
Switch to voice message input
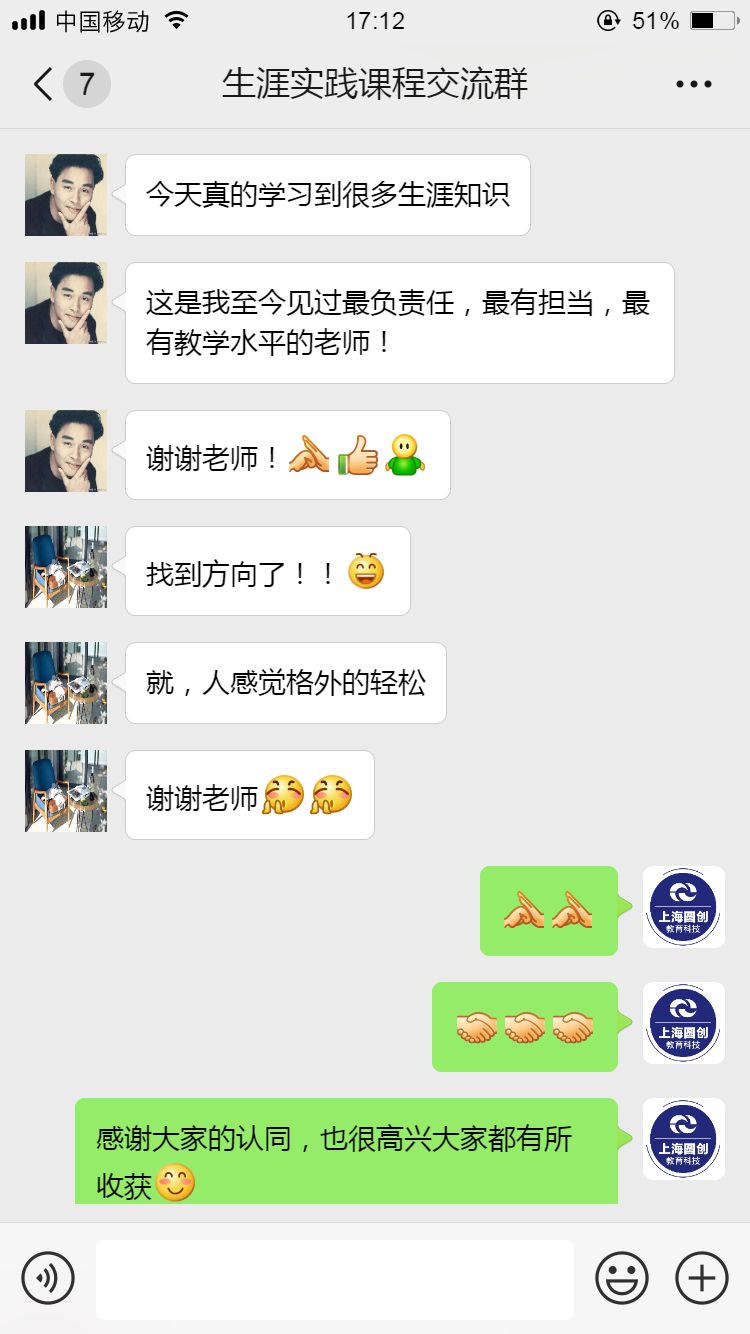coord(48,1277)
